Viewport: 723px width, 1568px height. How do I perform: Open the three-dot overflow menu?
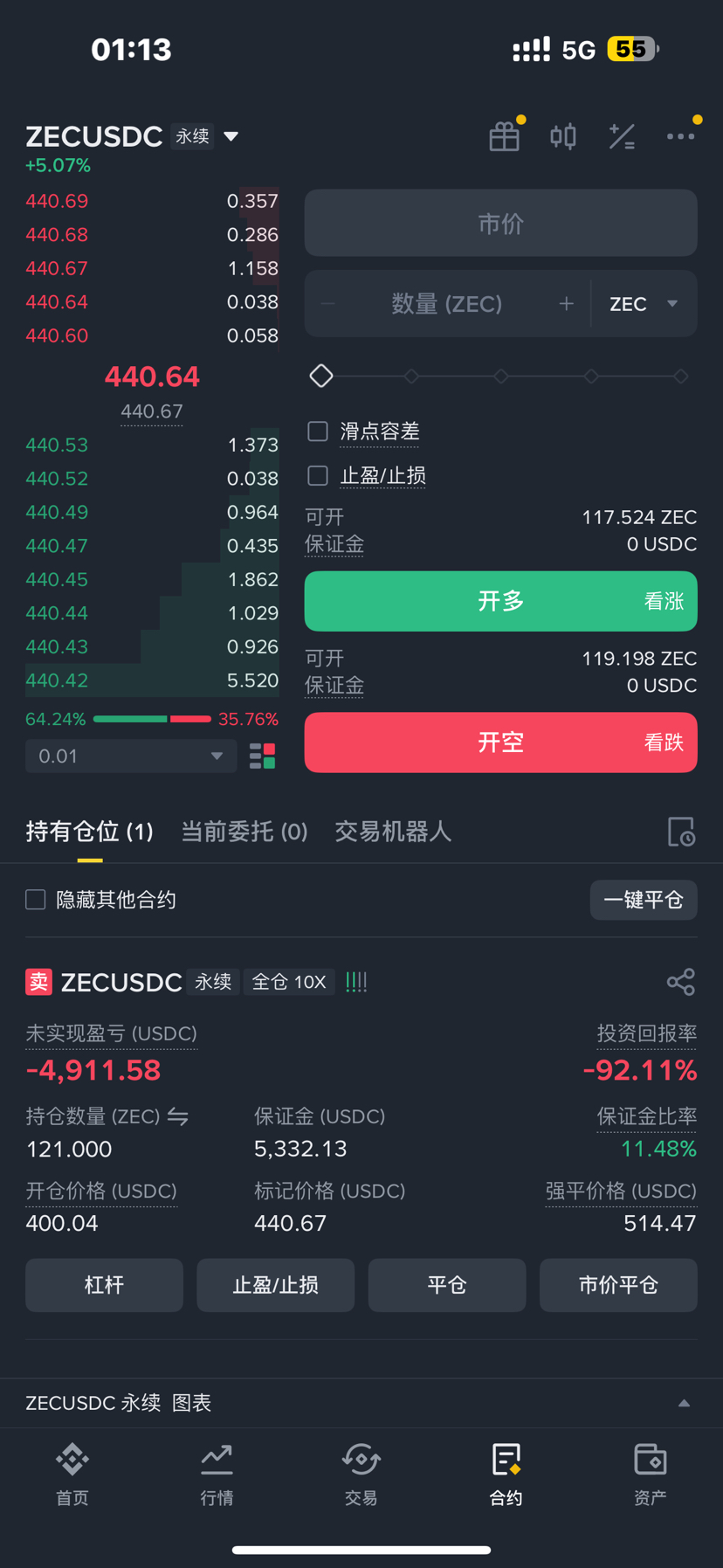coord(680,136)
